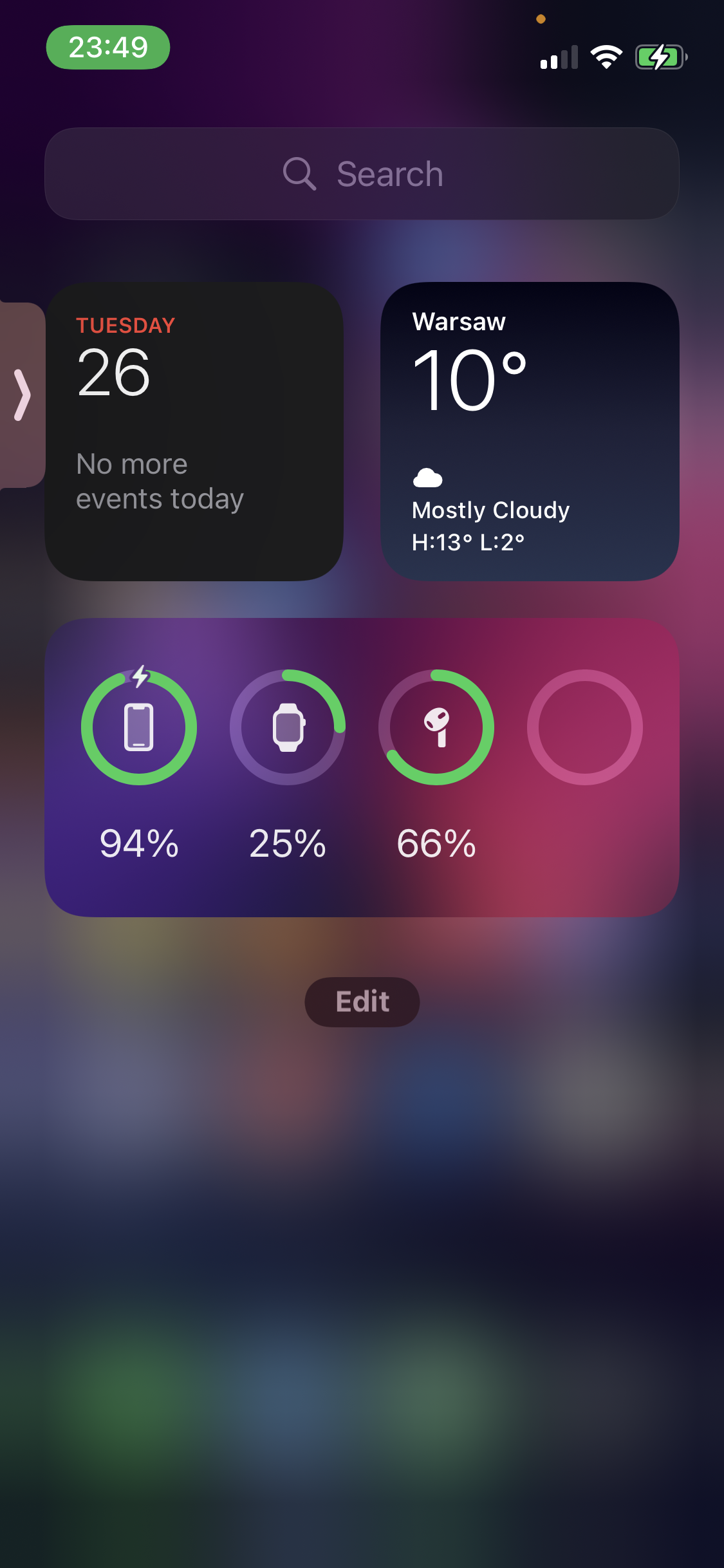This screenshot has width=724, height=1568.
Task: Open the calendar widget showing Tuesday 26
Action: [x=194, y=431]
